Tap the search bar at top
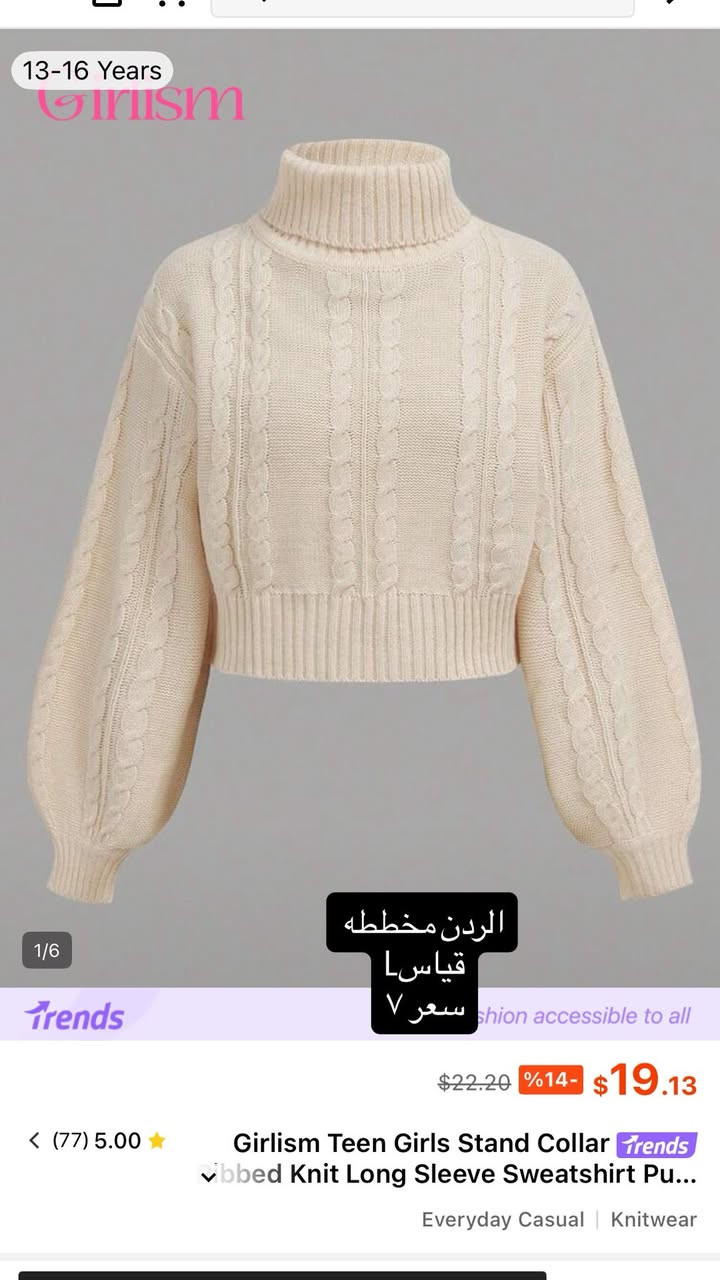720x1280 pixels. (420, 6)
